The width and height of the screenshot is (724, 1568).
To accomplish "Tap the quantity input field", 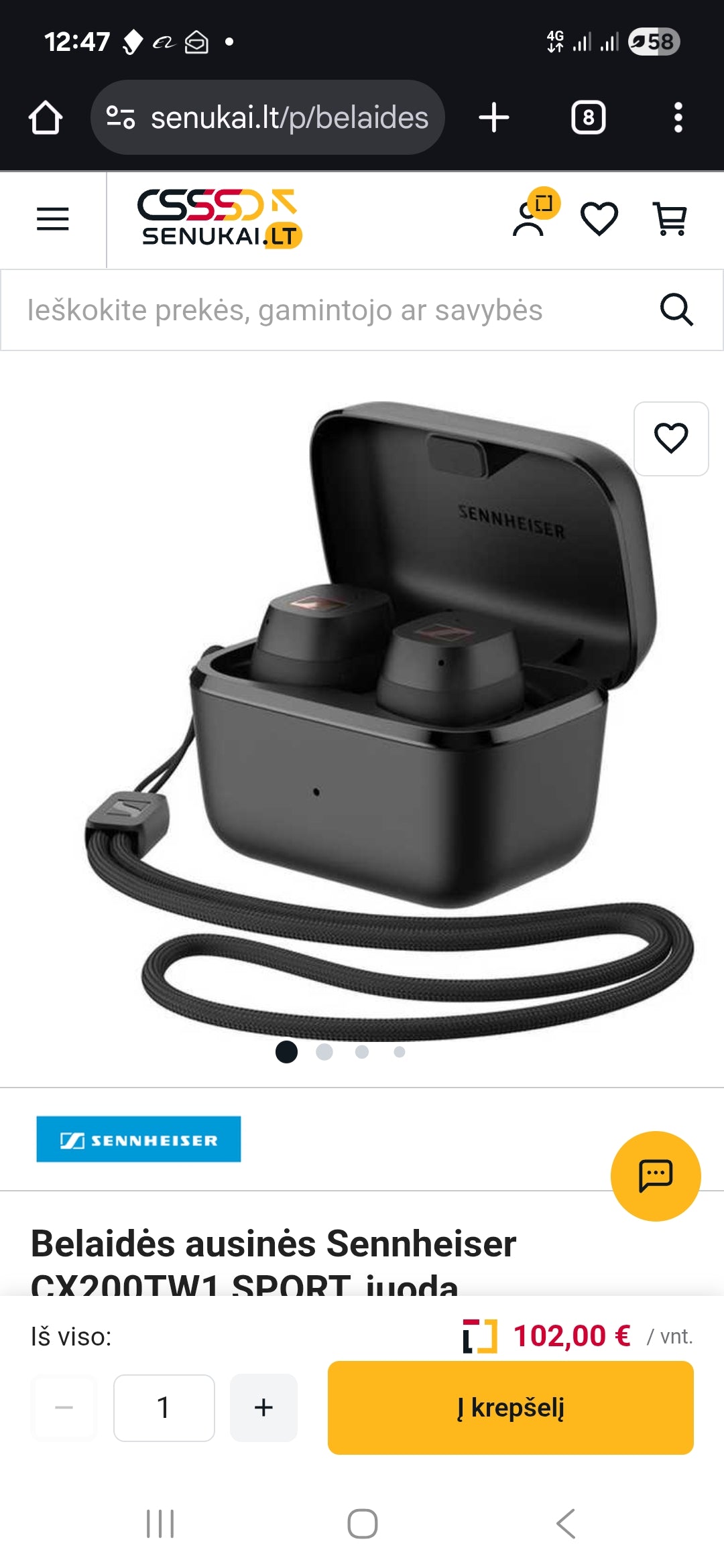I will click(164, 1407).
